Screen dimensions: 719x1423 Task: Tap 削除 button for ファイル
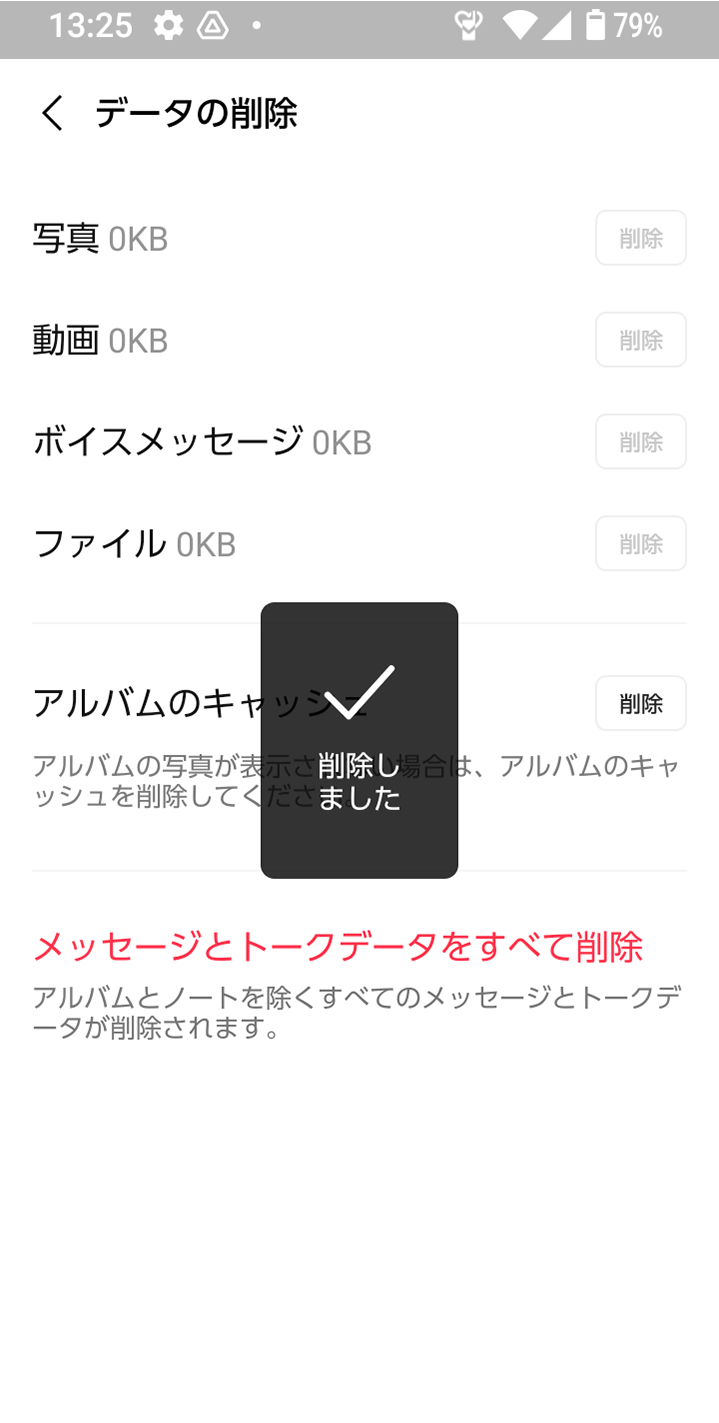640,544
